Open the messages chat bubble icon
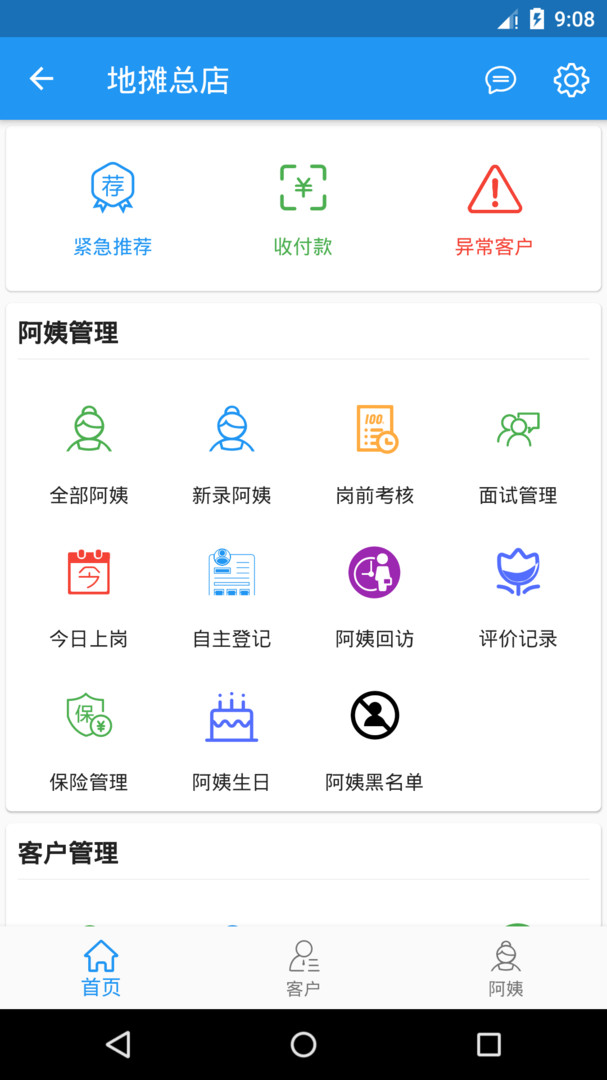The image size is (607, 1080). pos(500,79)
